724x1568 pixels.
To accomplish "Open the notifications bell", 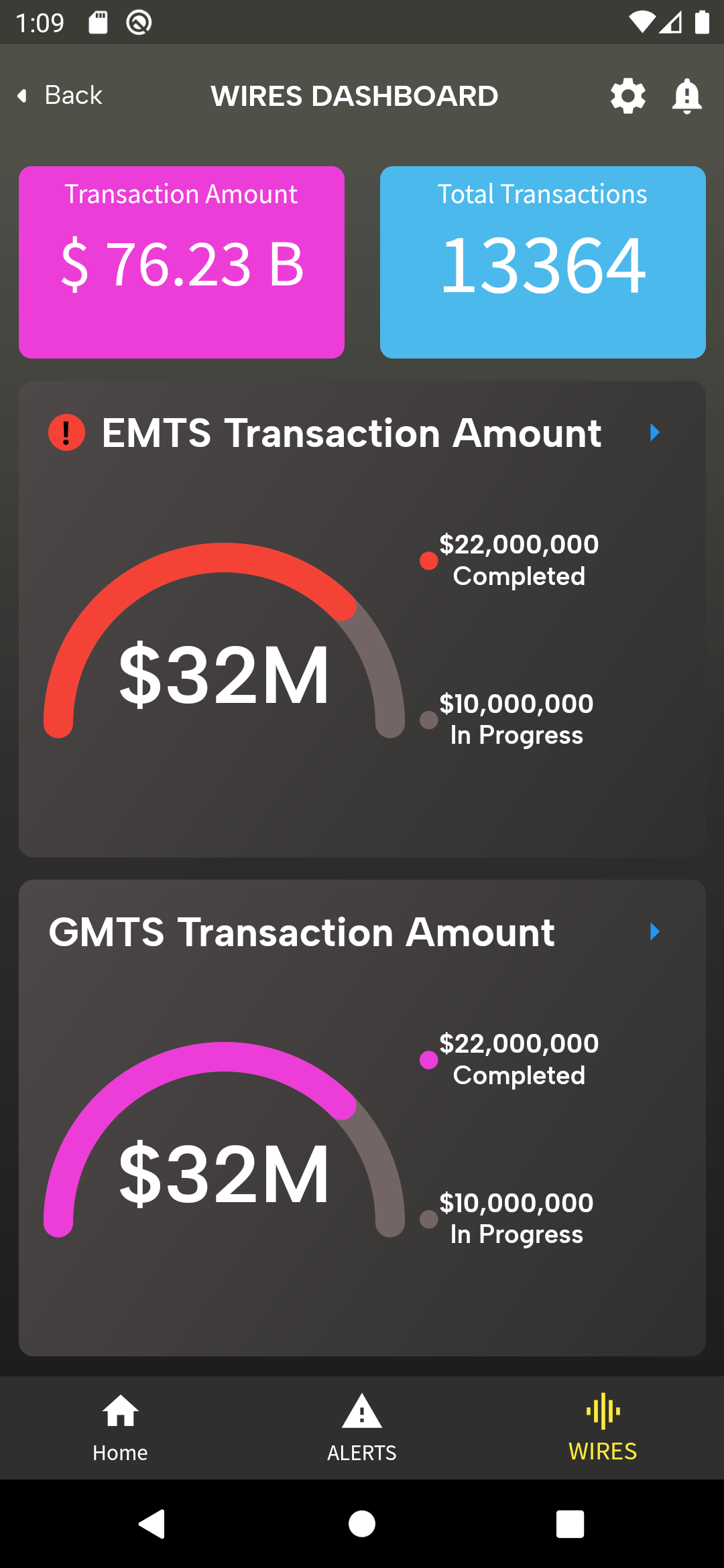I will point(686,96).
